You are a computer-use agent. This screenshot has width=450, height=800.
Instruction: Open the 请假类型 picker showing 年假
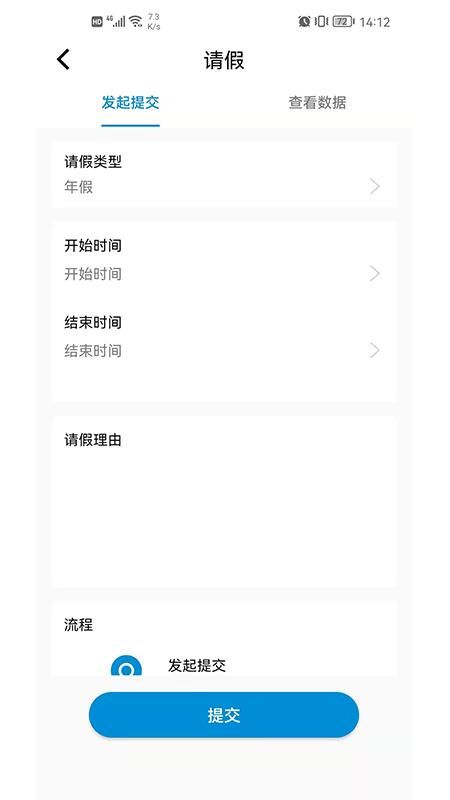point(224,175)
